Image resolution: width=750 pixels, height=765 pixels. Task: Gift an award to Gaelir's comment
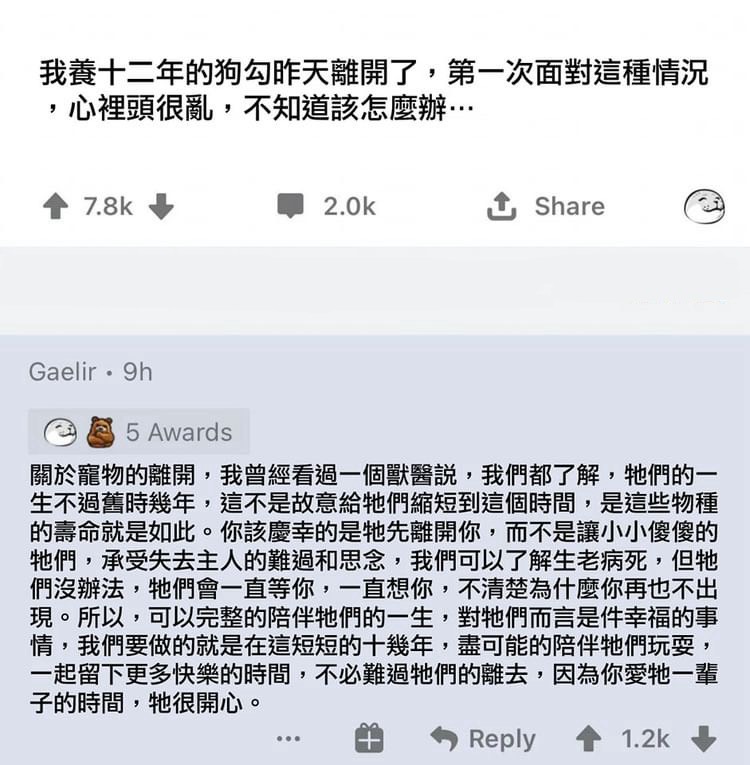coord(369,739)
